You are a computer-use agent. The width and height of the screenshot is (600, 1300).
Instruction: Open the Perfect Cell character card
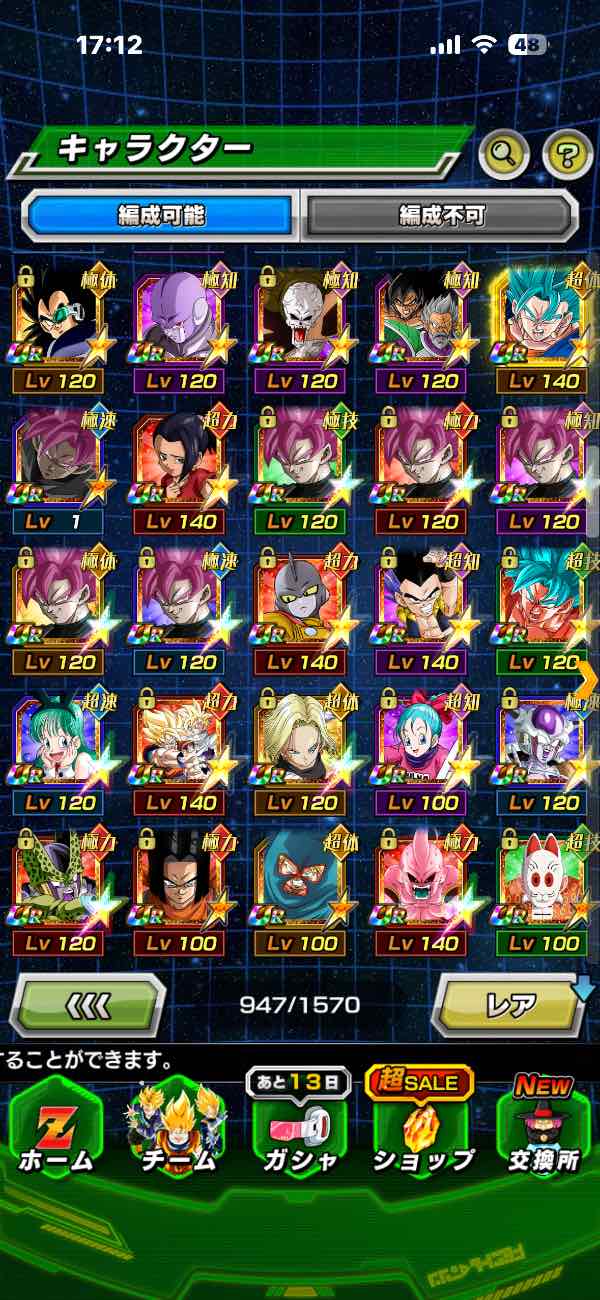click(62, 892)
